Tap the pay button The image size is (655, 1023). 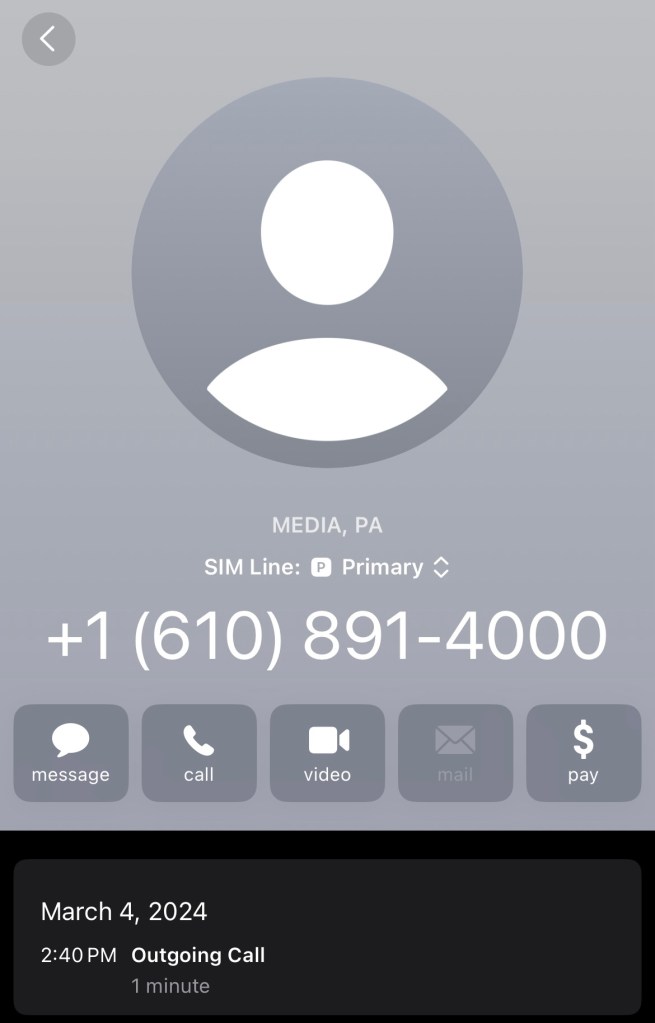coord(583,752)
